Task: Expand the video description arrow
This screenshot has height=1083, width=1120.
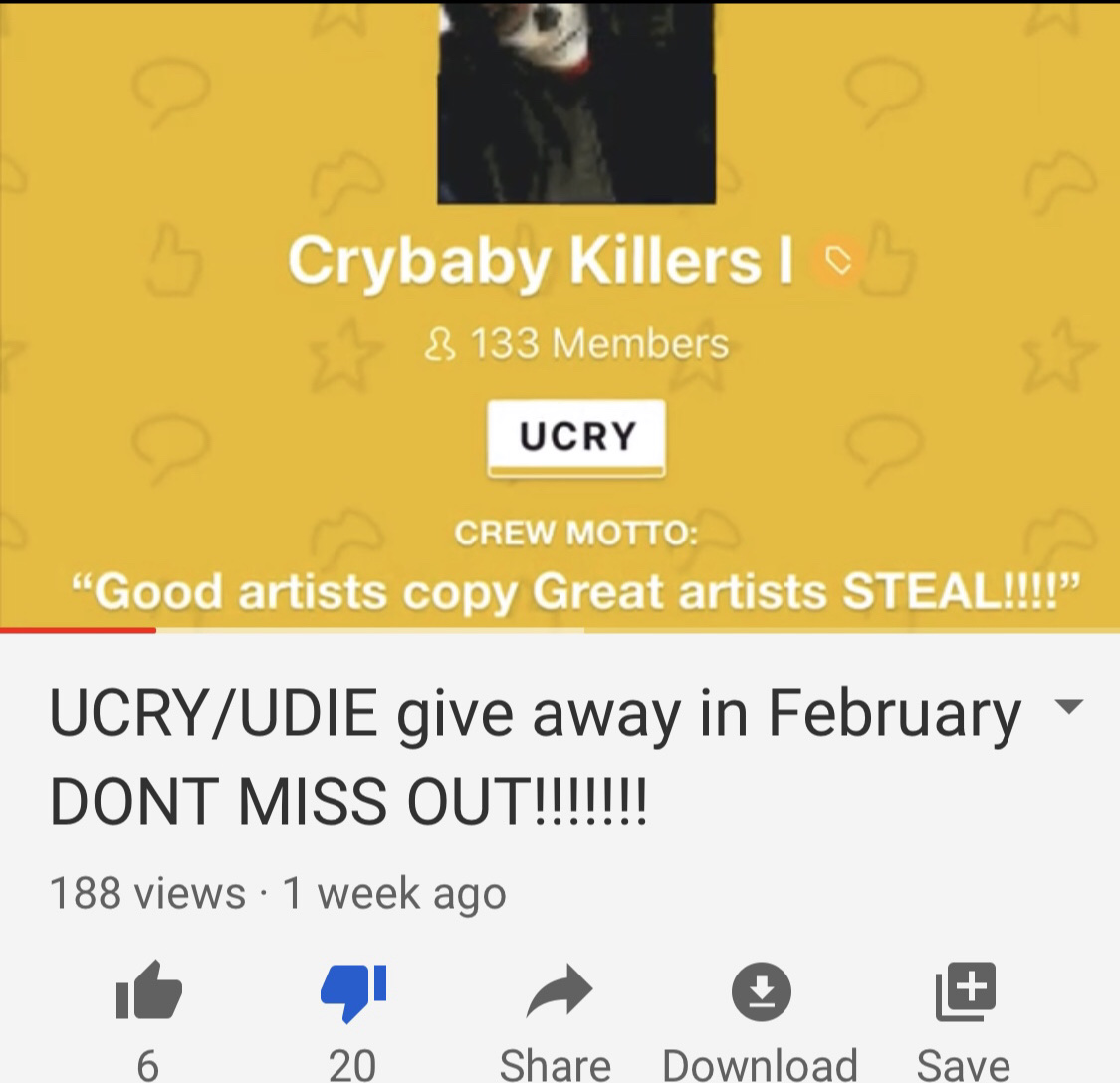Action: pos(1067,709)
